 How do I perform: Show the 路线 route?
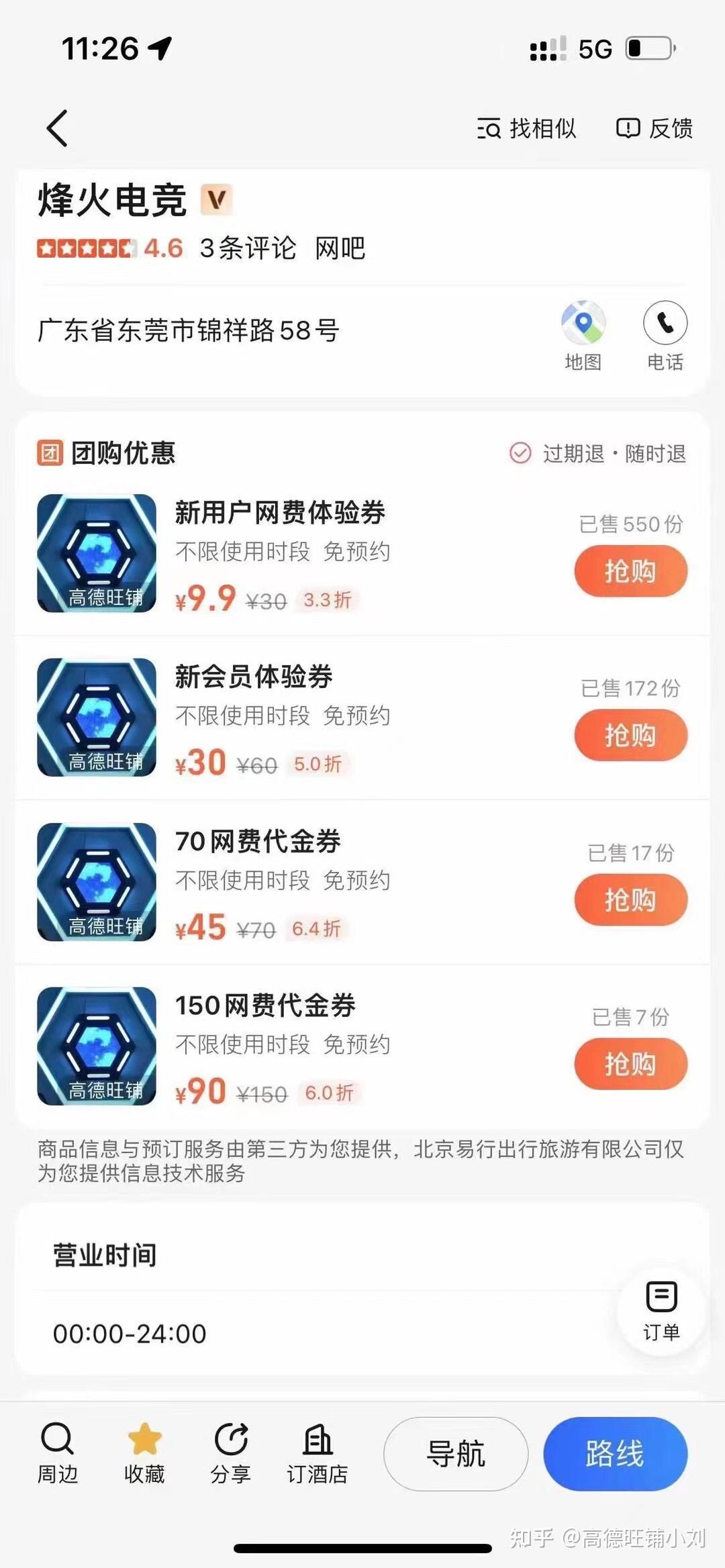[616, 1454]
